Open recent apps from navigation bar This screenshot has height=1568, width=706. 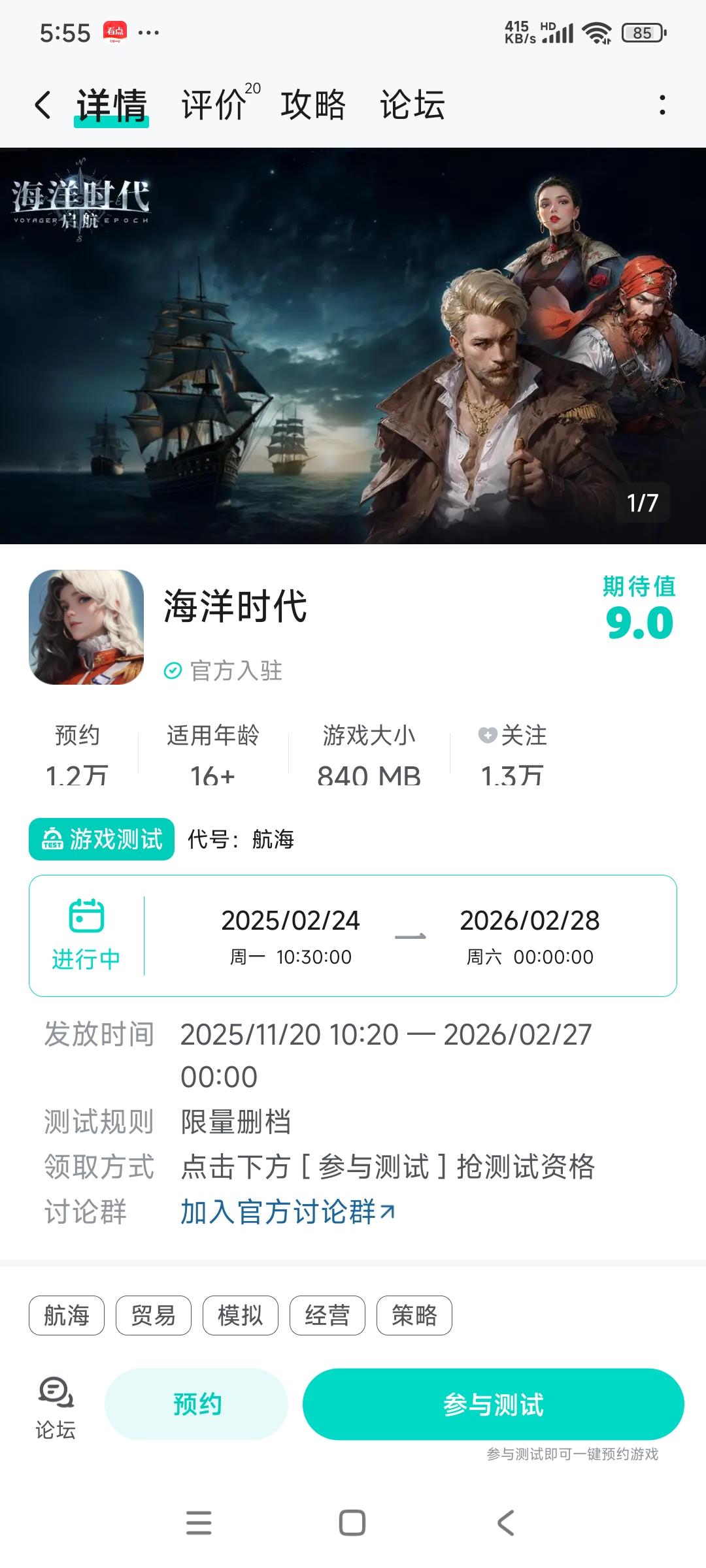click(x=199, y=1523)
